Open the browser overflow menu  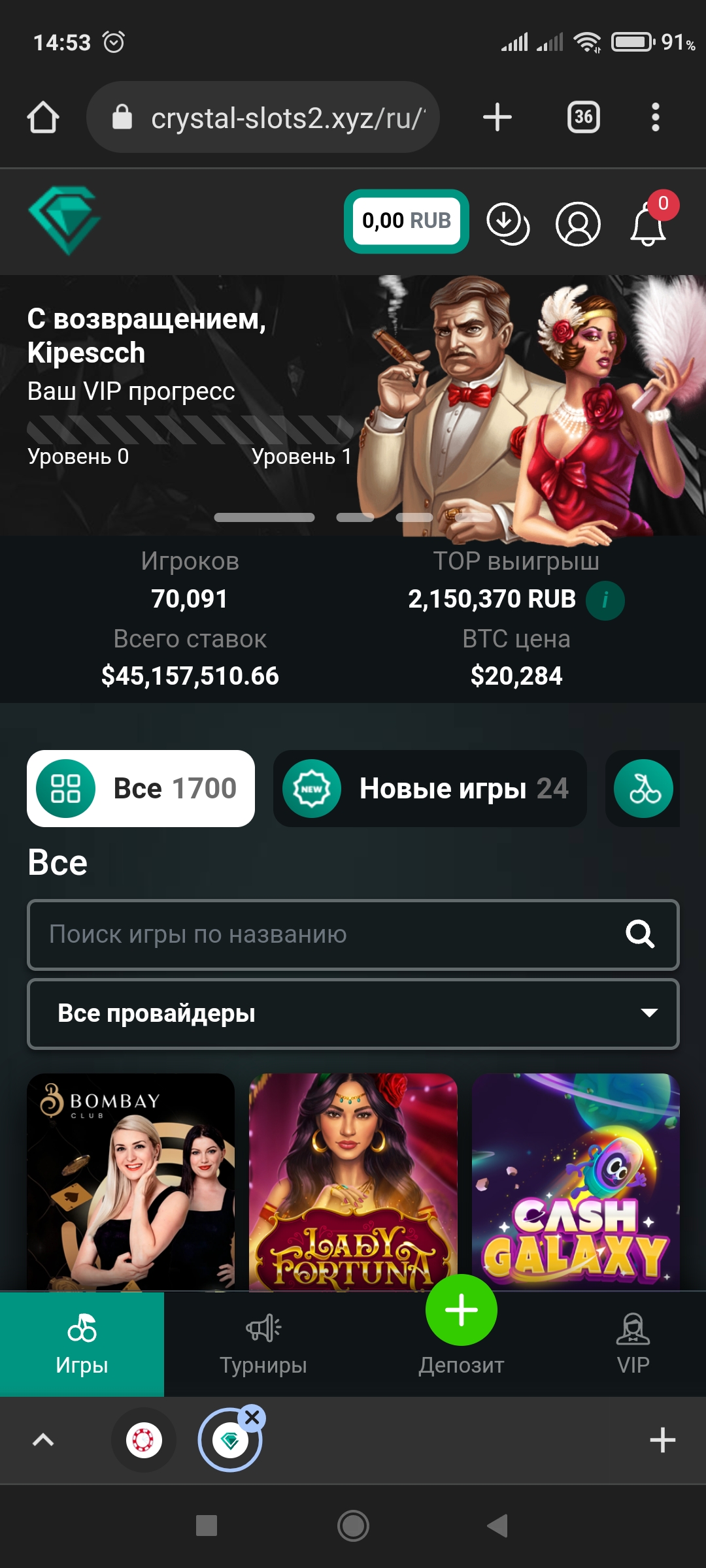tap(655, 118)
